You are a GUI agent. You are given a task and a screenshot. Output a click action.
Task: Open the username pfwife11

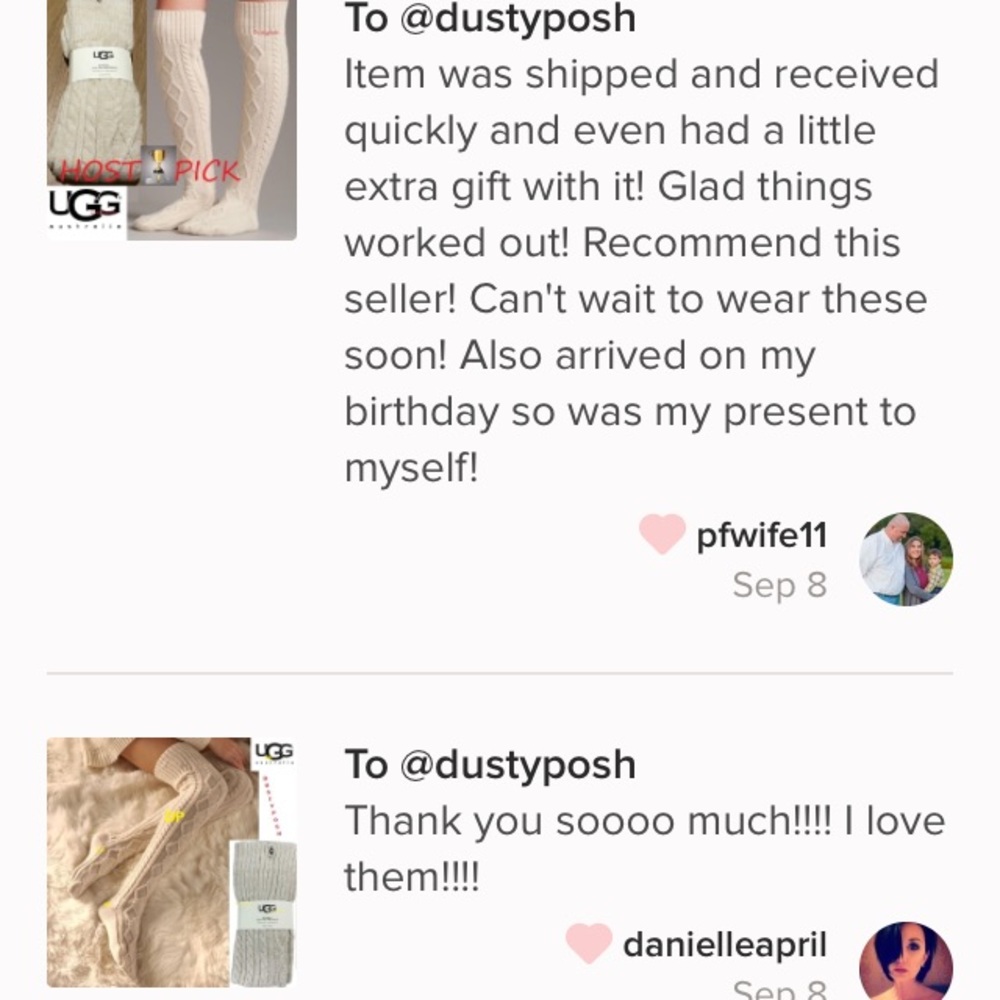click(762, 535)
